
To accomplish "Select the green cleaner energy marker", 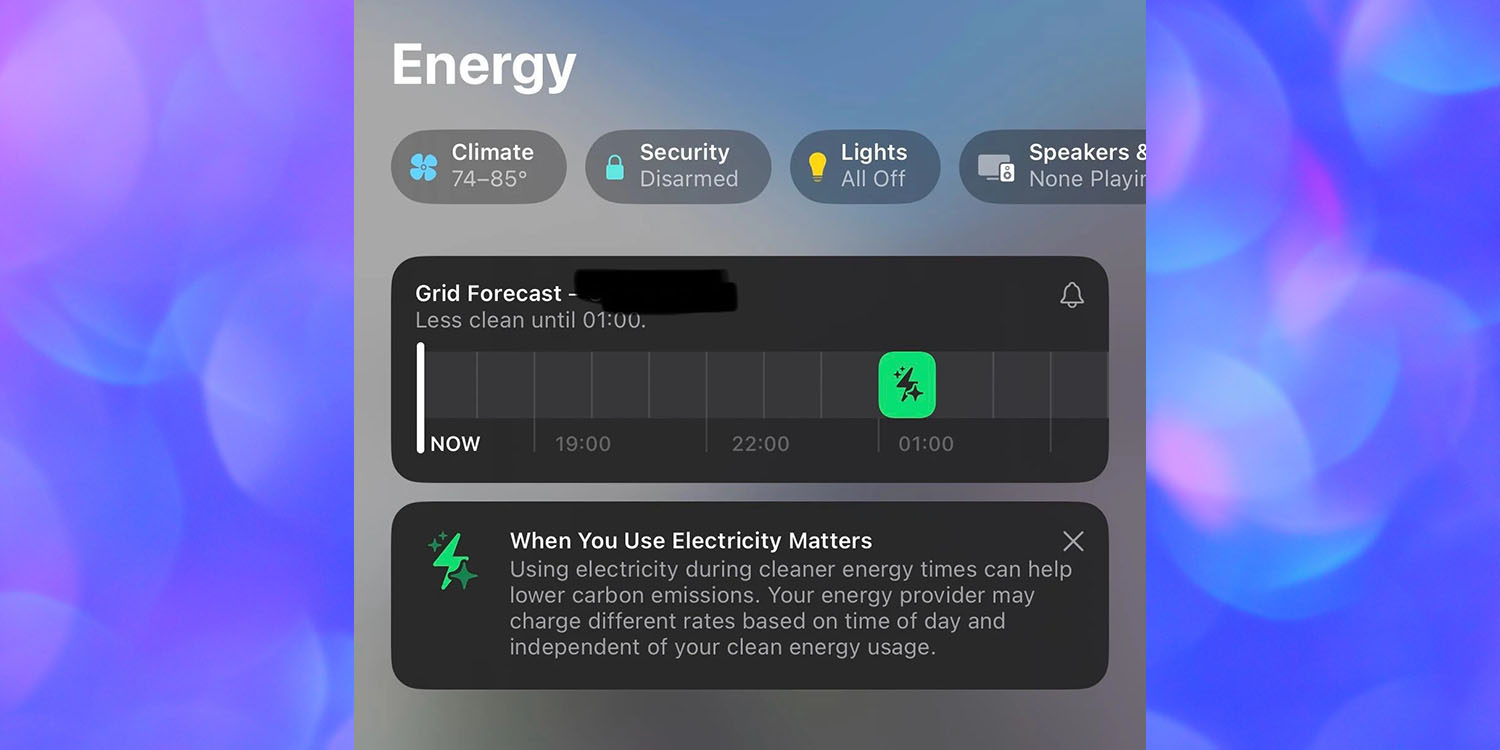I will [x=907, y=385].
